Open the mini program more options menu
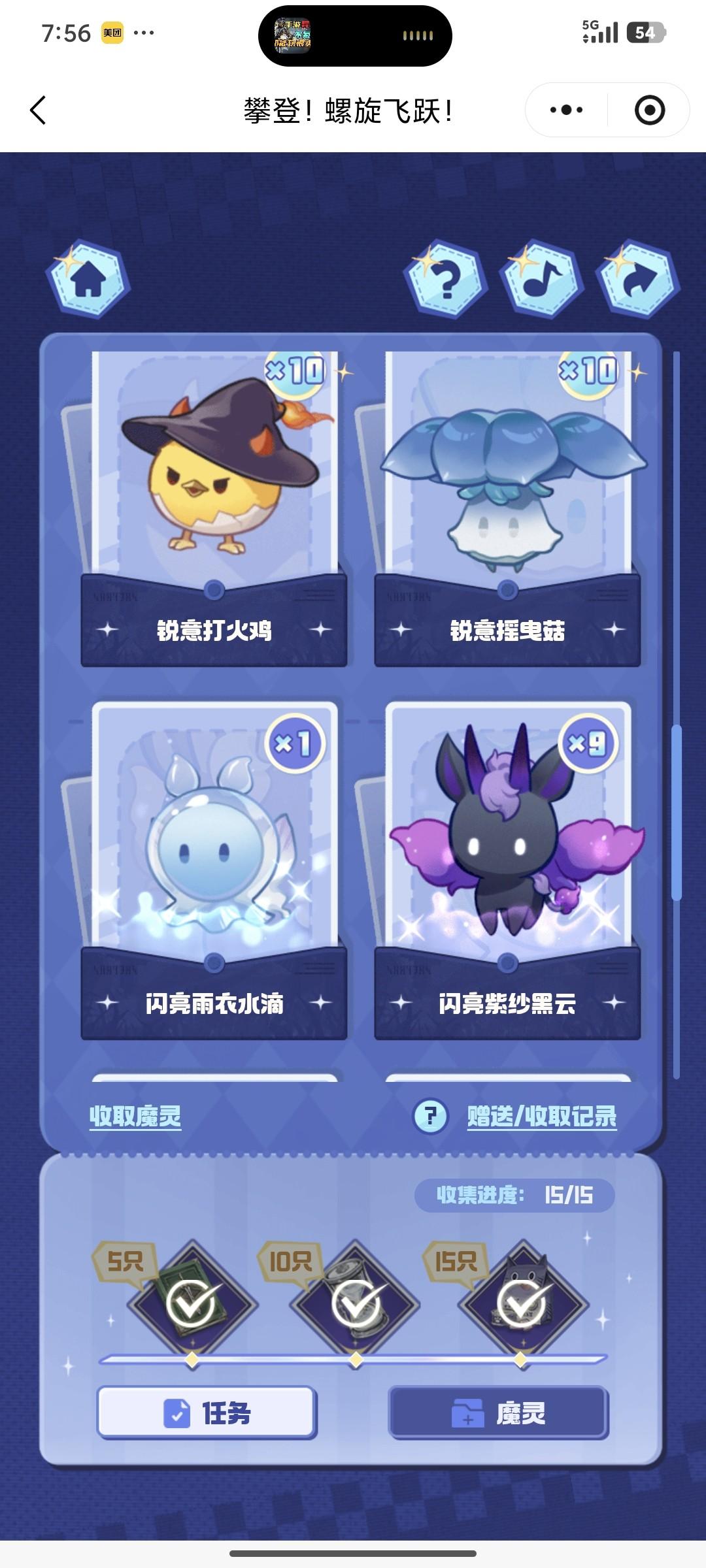This screenshot has width=706, height=1568. [x=566, y=110]
